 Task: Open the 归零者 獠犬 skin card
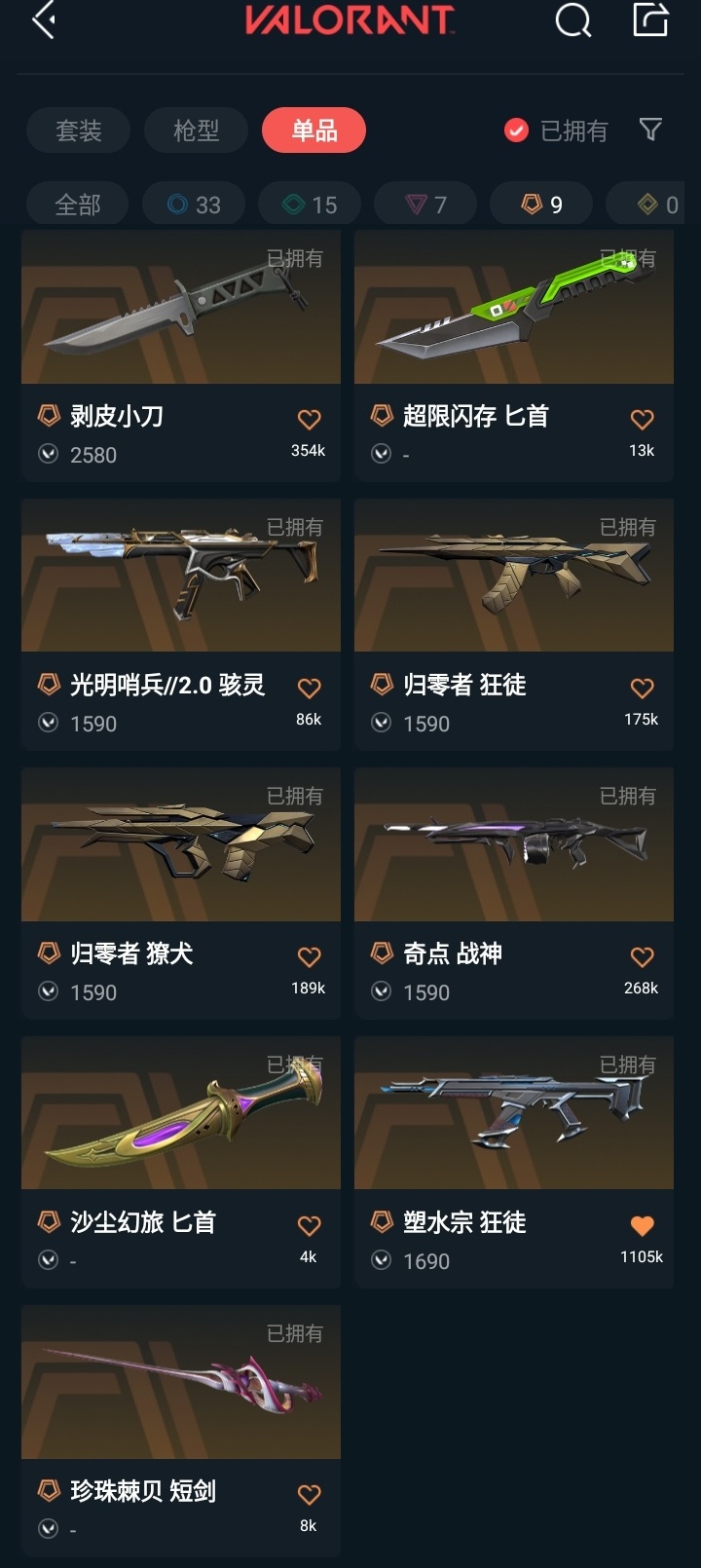click(181, 894)
